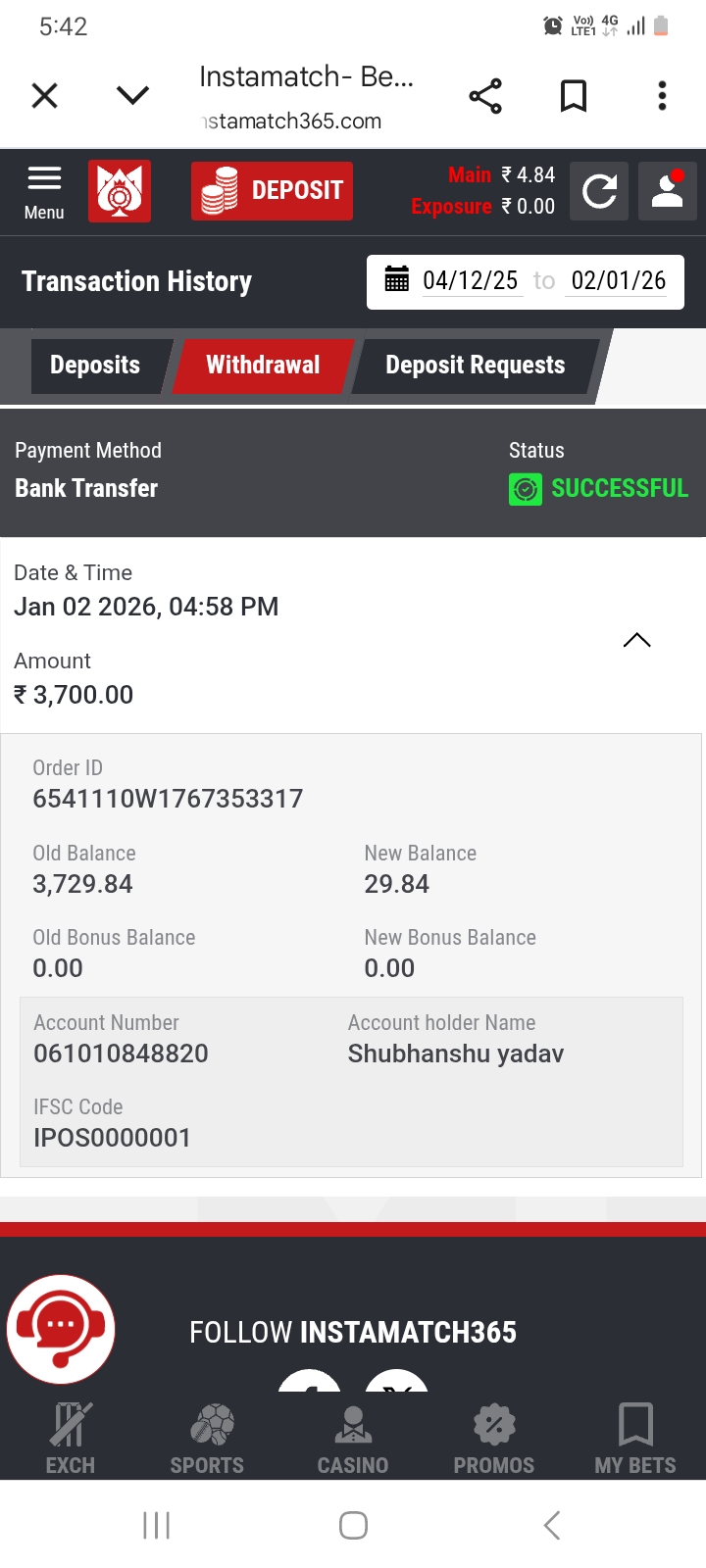The width and height of the screenshot is (706, 1568).
Task: Open MY BETS
Action: coord(635,1439)
